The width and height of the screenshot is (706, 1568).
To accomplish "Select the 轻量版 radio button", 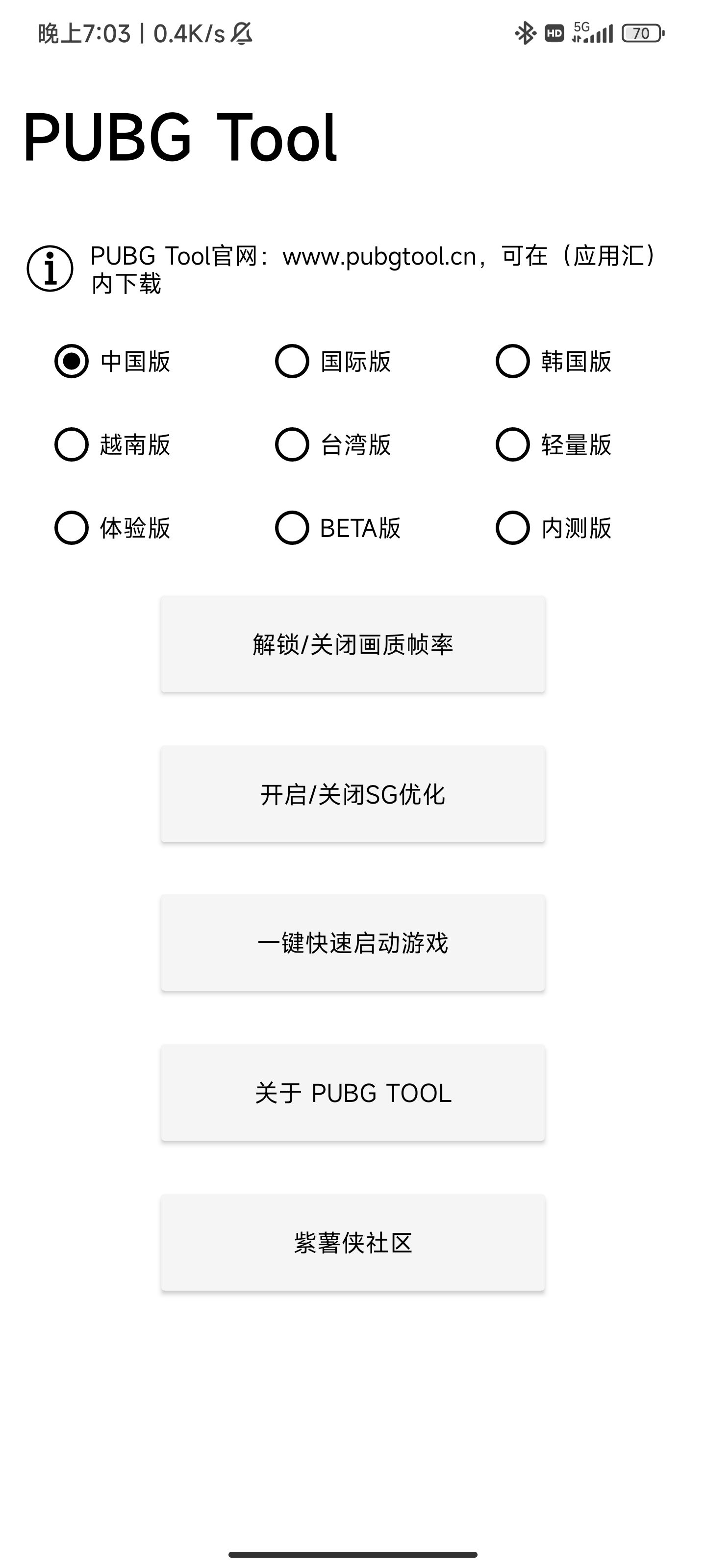I will coord(513,445).
